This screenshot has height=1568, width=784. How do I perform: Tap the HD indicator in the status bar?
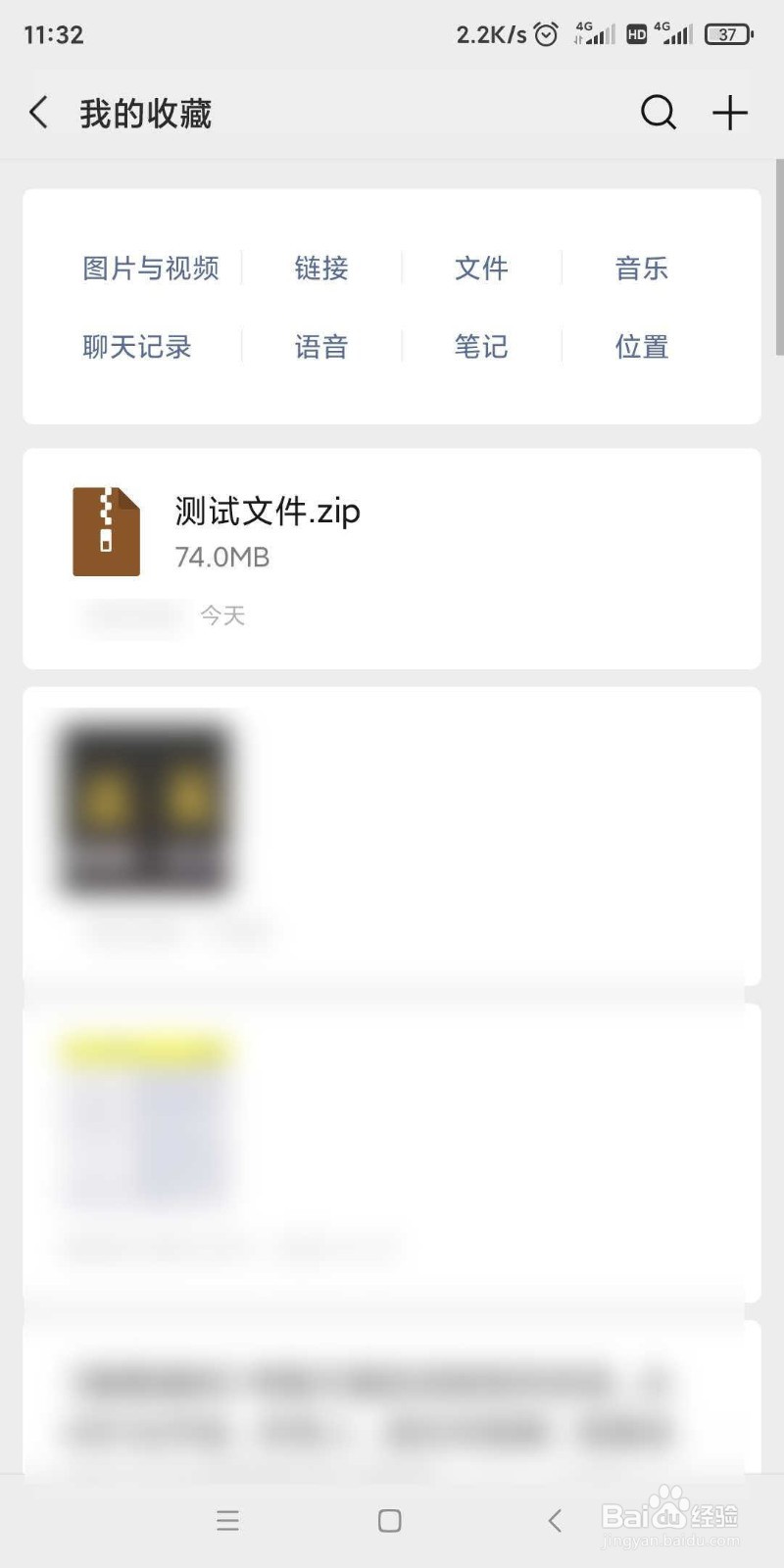[636, 32]
